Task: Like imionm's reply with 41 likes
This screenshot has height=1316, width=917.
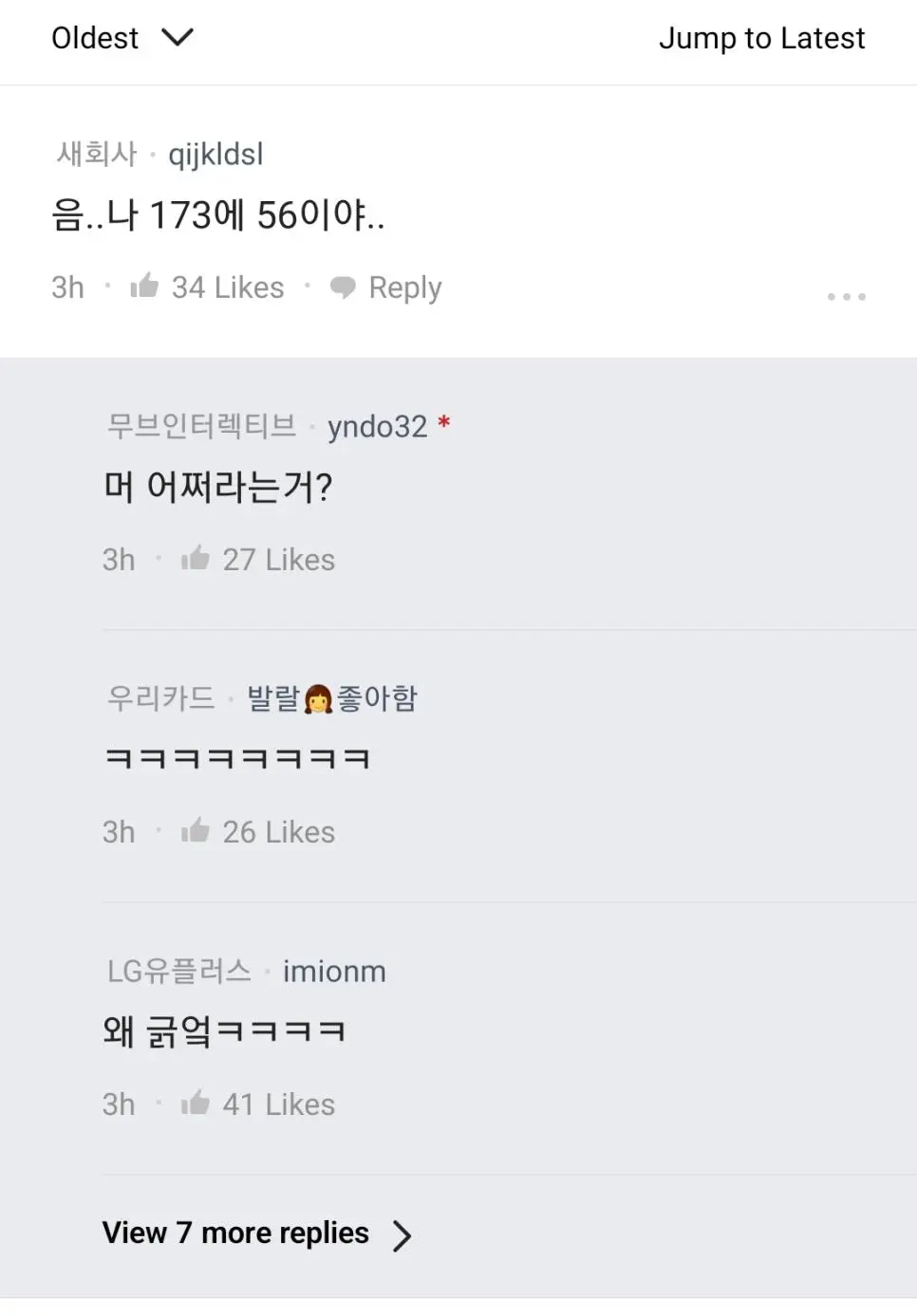Action: point(196,1103)
